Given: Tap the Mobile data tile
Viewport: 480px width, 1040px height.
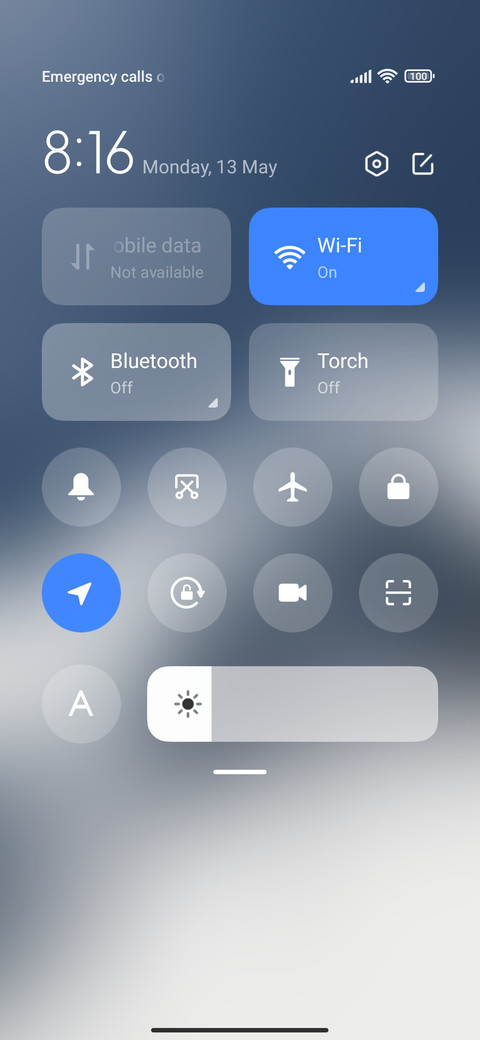Looking at the screenshot, I should tap(137, 257).
